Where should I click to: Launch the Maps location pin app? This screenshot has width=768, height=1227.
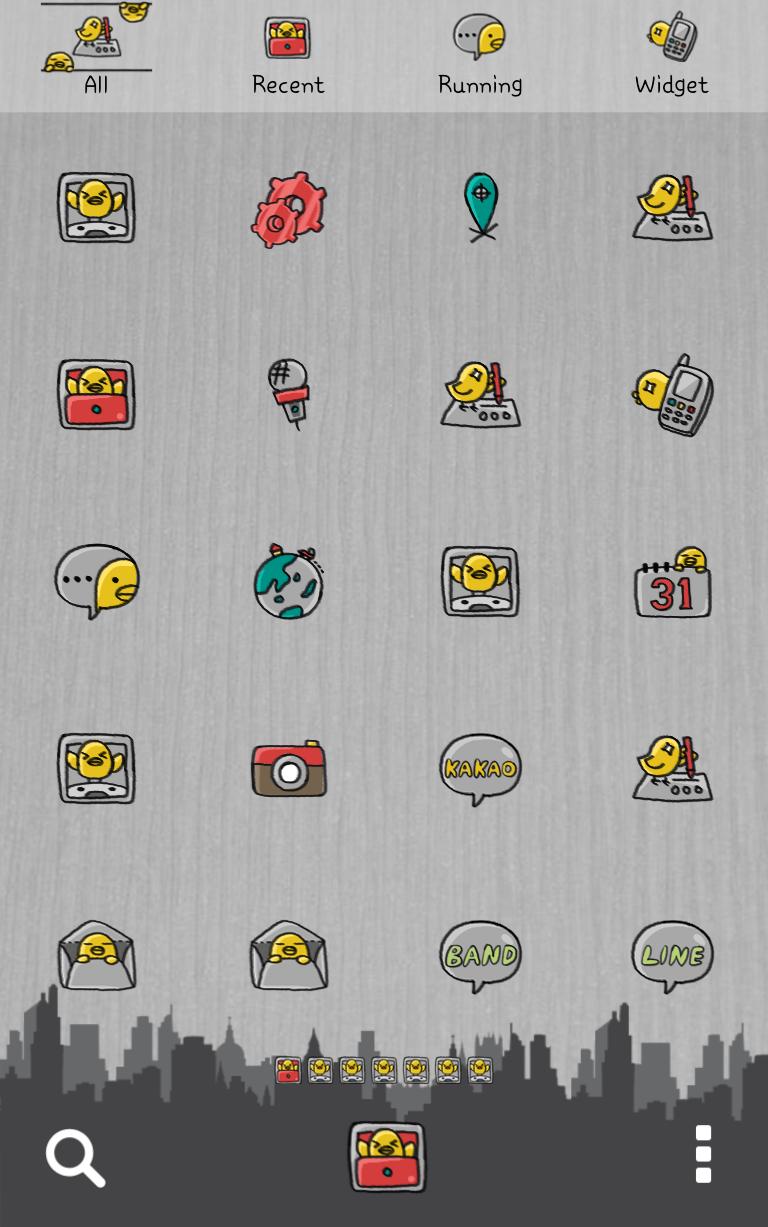coord(480,207)
